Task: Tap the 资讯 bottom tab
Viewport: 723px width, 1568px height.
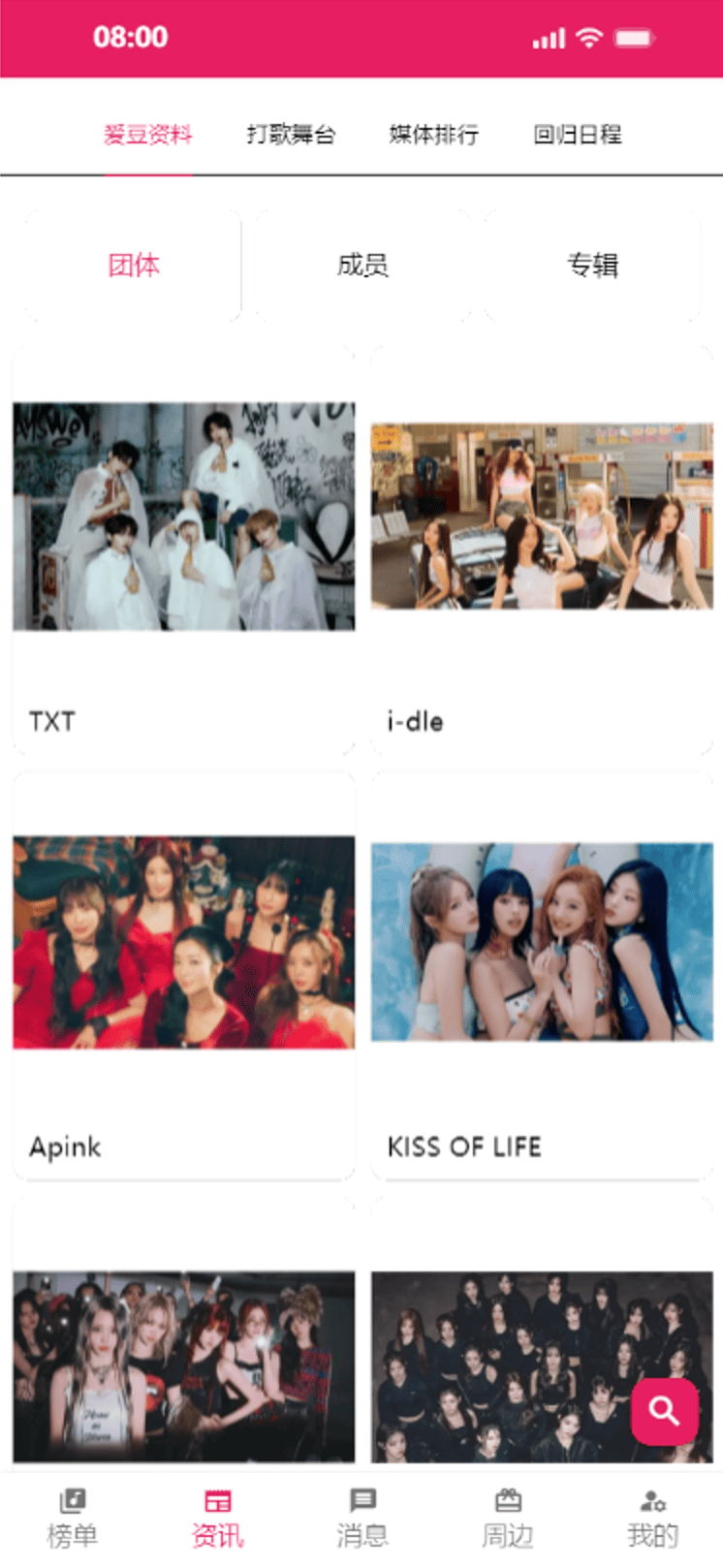Action: click(x=217, y=1519)
